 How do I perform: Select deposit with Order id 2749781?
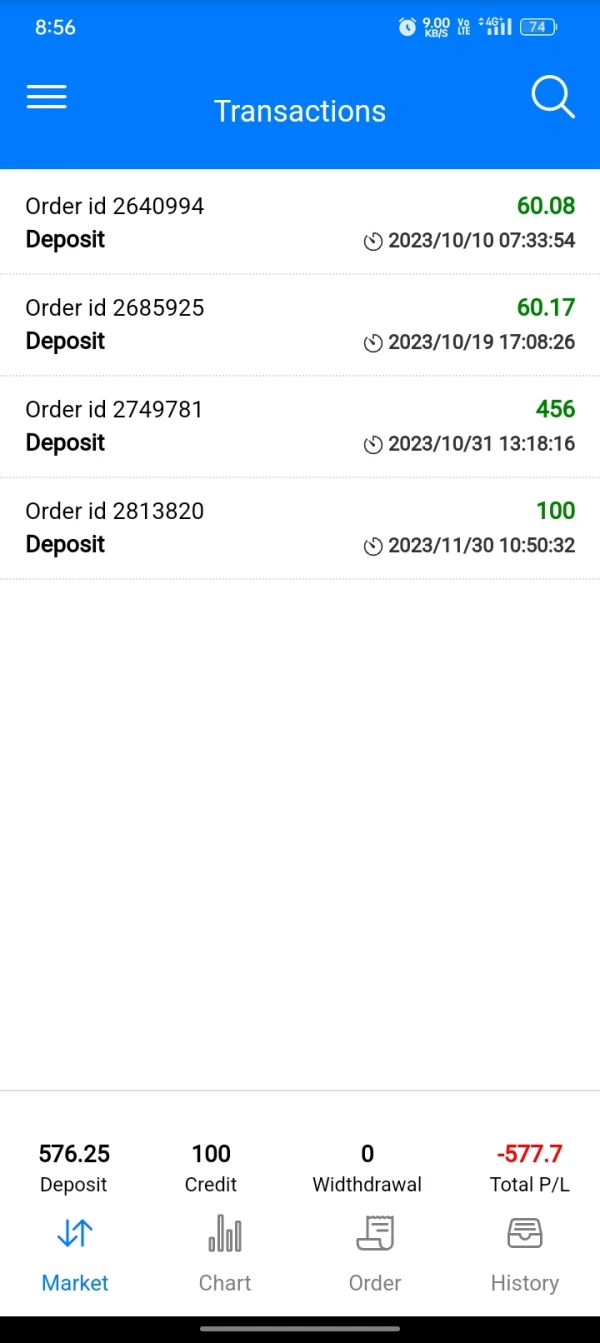click(x=300, y=426)
